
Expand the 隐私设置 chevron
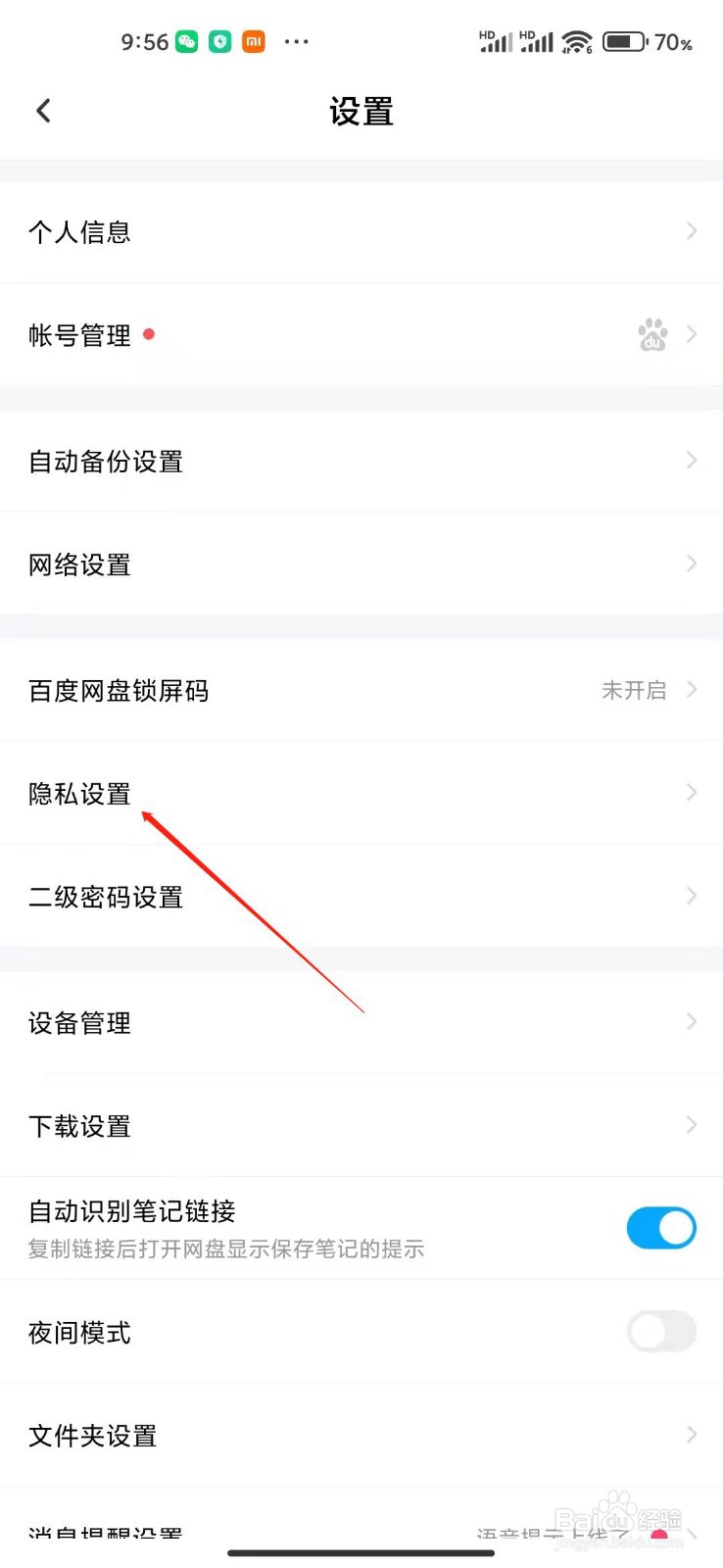coord(693,793)
